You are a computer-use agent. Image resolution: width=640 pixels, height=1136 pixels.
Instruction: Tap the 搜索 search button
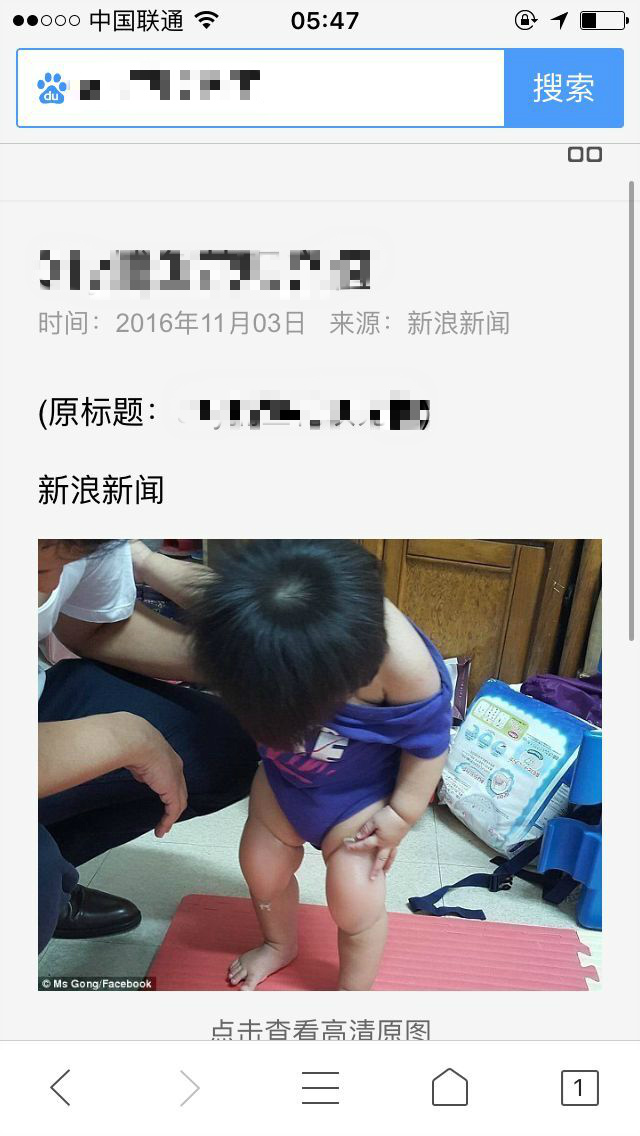pyautogui.click(x=563, y=88)
